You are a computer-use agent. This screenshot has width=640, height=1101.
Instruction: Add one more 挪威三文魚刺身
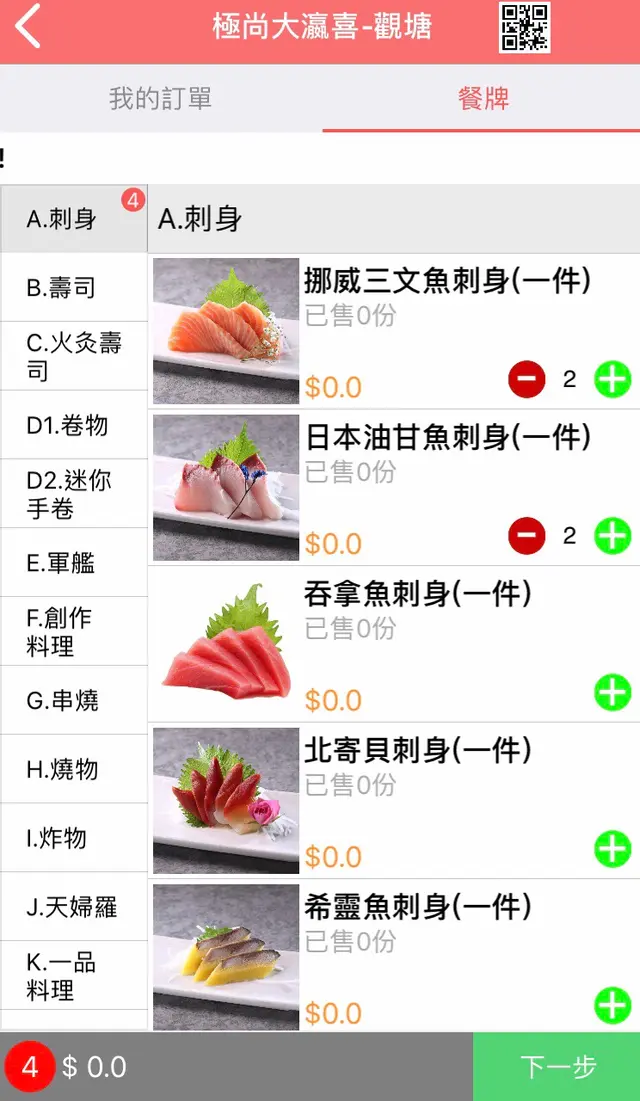[x=613, y=380]
